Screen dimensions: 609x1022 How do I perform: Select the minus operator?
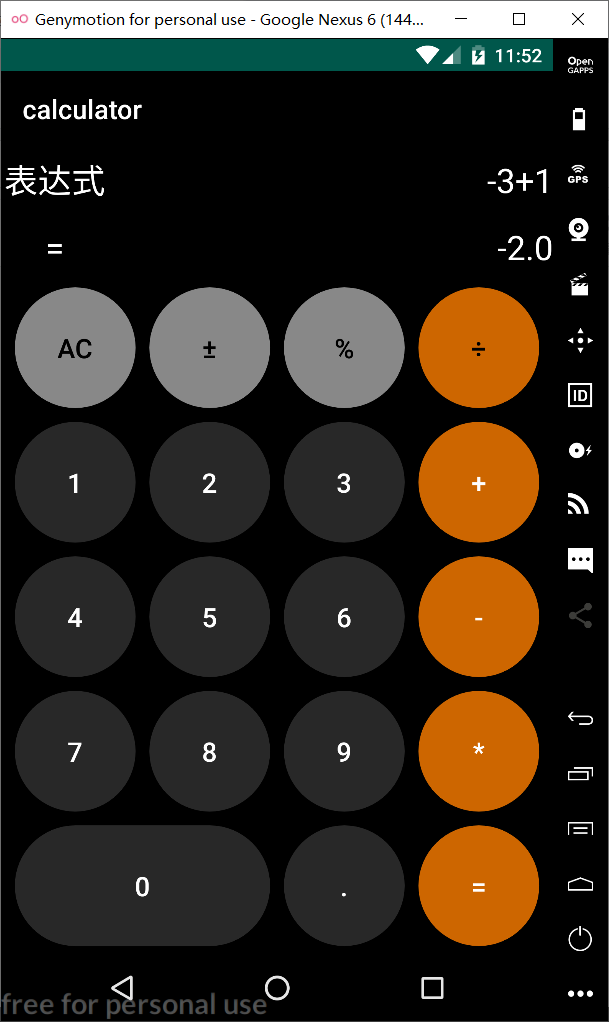tap(478, 617)
